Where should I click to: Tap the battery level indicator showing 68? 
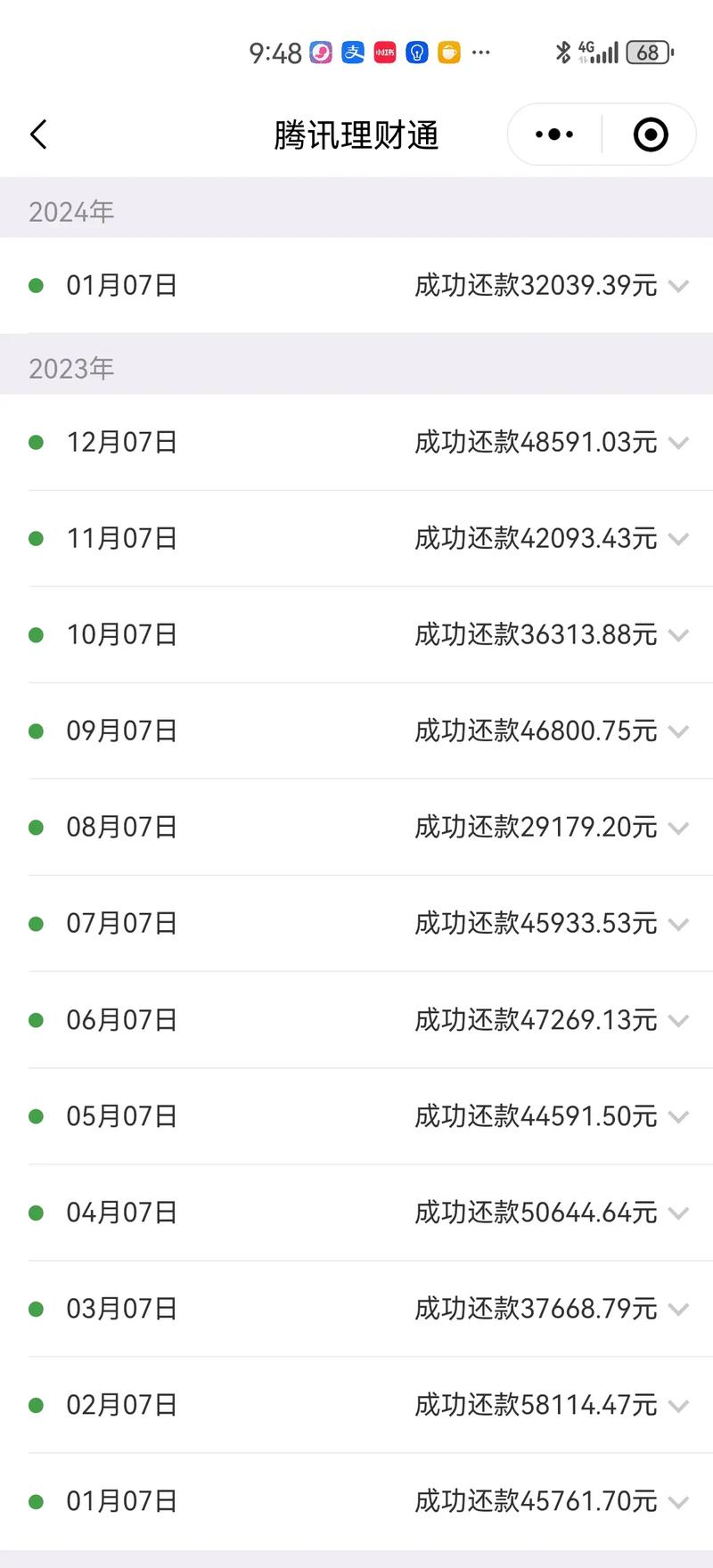[649, 53]
